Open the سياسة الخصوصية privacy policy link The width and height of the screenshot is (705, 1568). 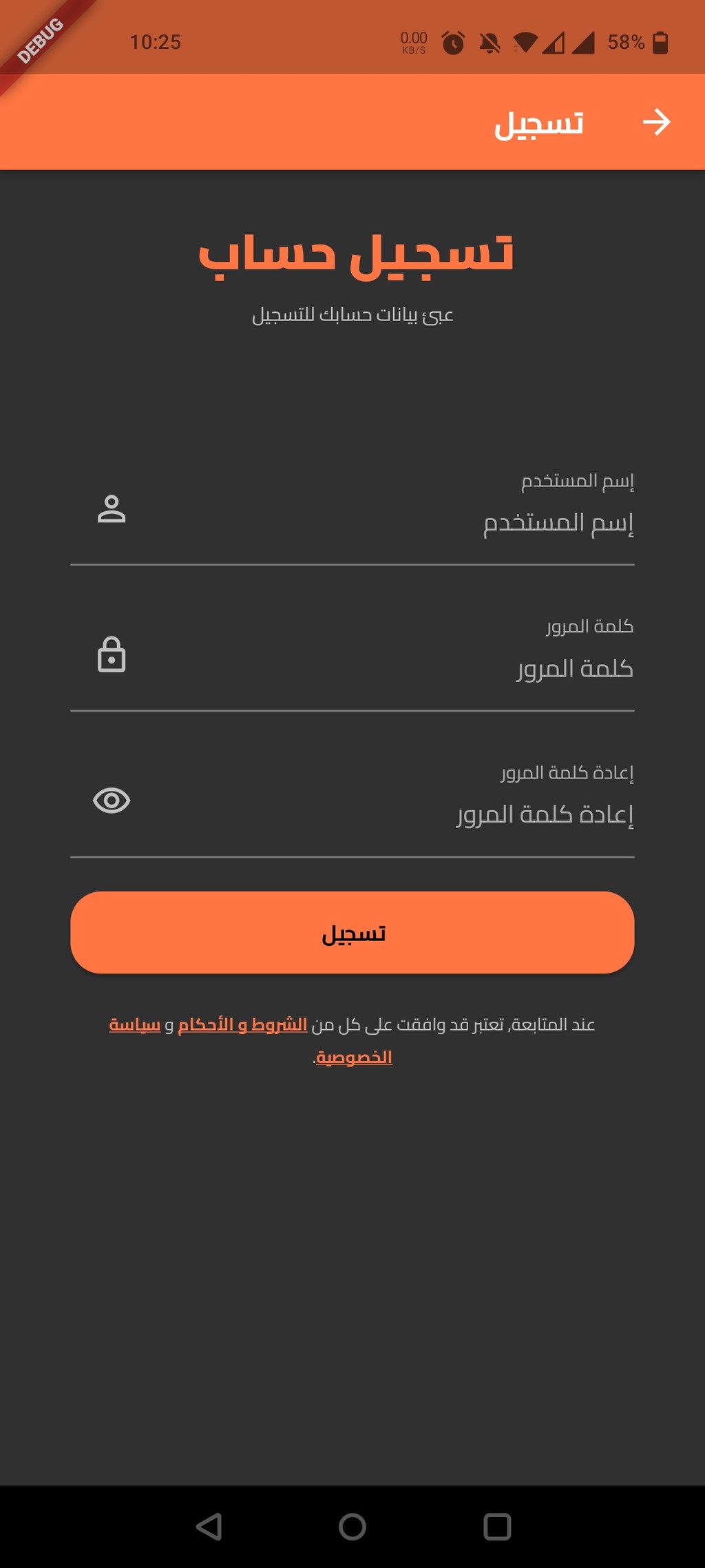point(135,1025)
